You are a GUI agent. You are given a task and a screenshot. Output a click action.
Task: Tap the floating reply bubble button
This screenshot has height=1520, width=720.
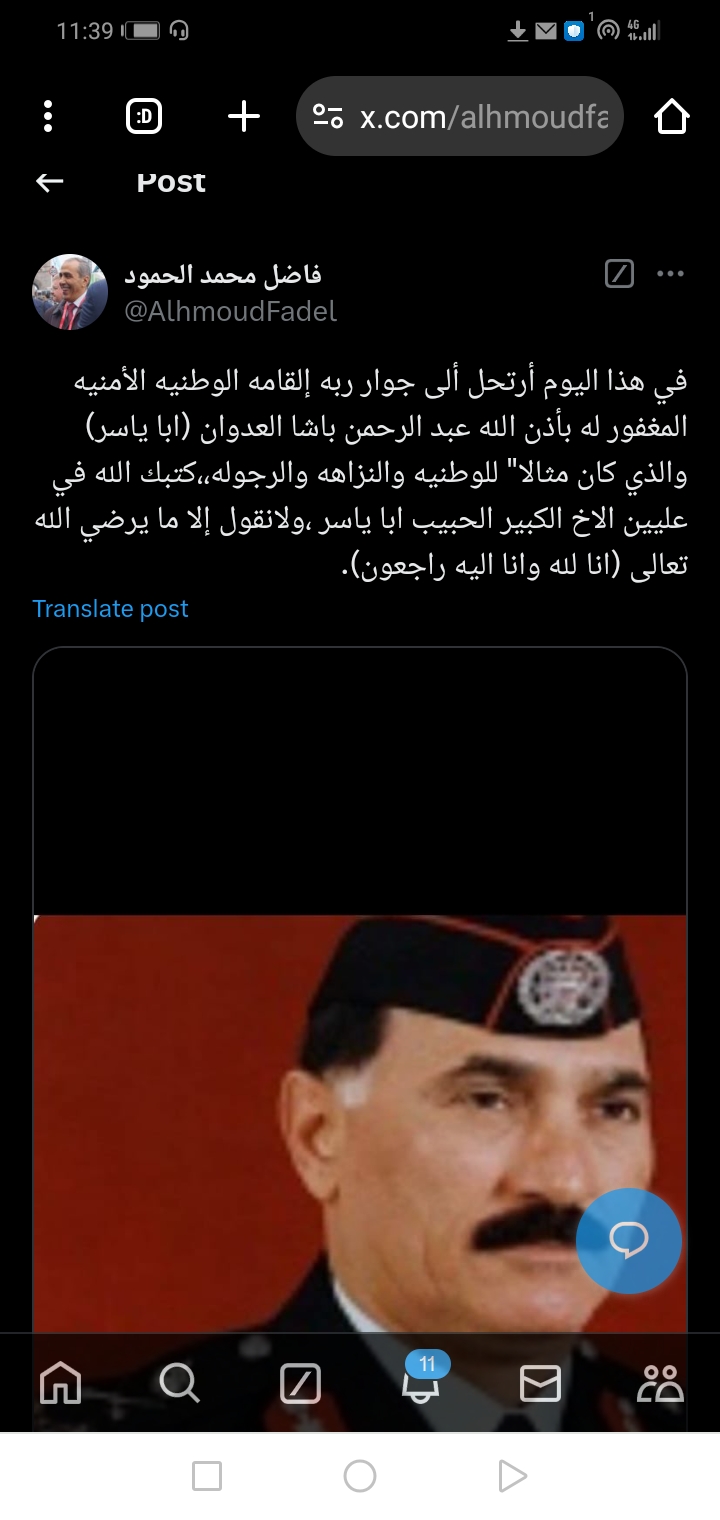click(x=629, y=1241)
